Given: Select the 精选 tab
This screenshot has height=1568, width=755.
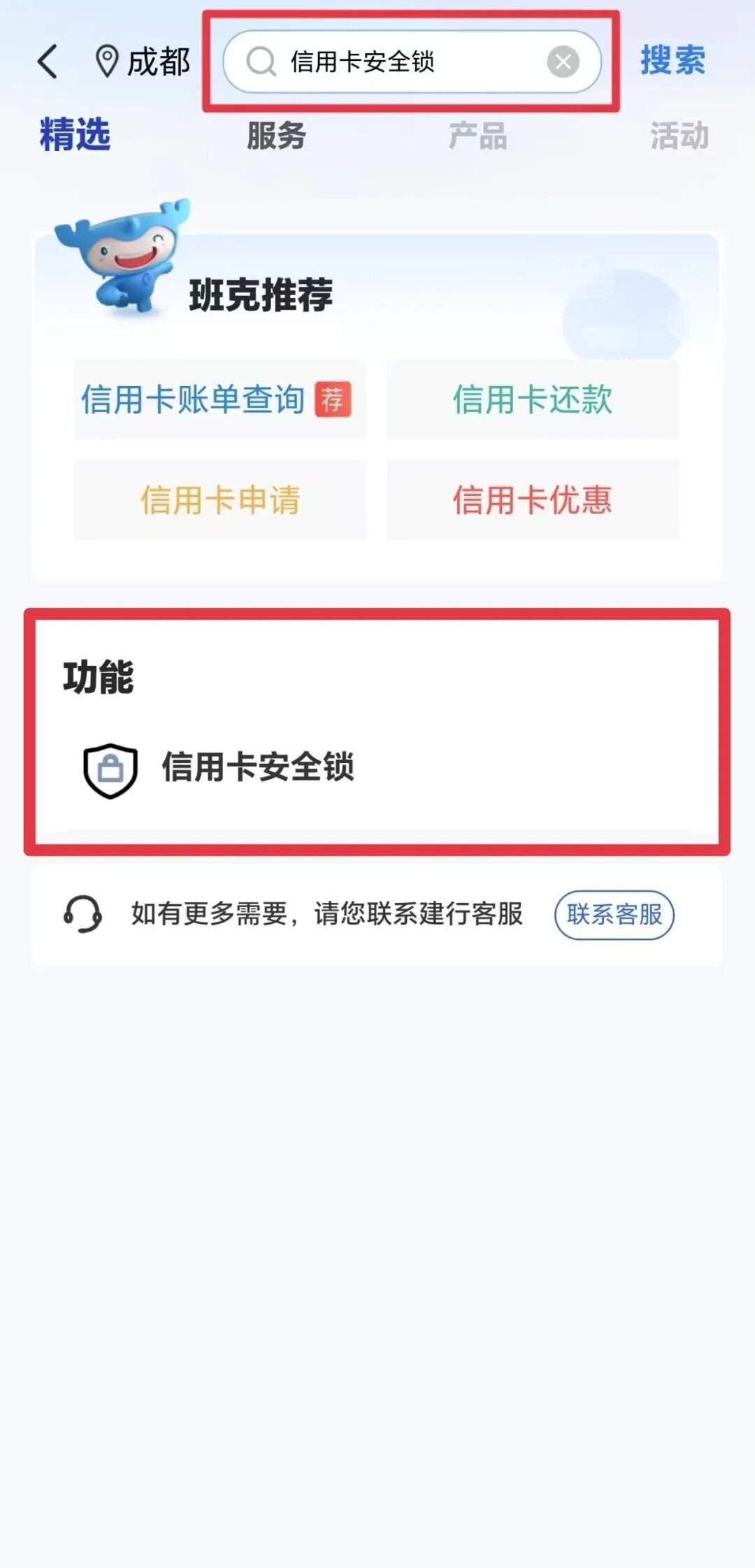Looking at the screenshot, I should coord(75,137).
